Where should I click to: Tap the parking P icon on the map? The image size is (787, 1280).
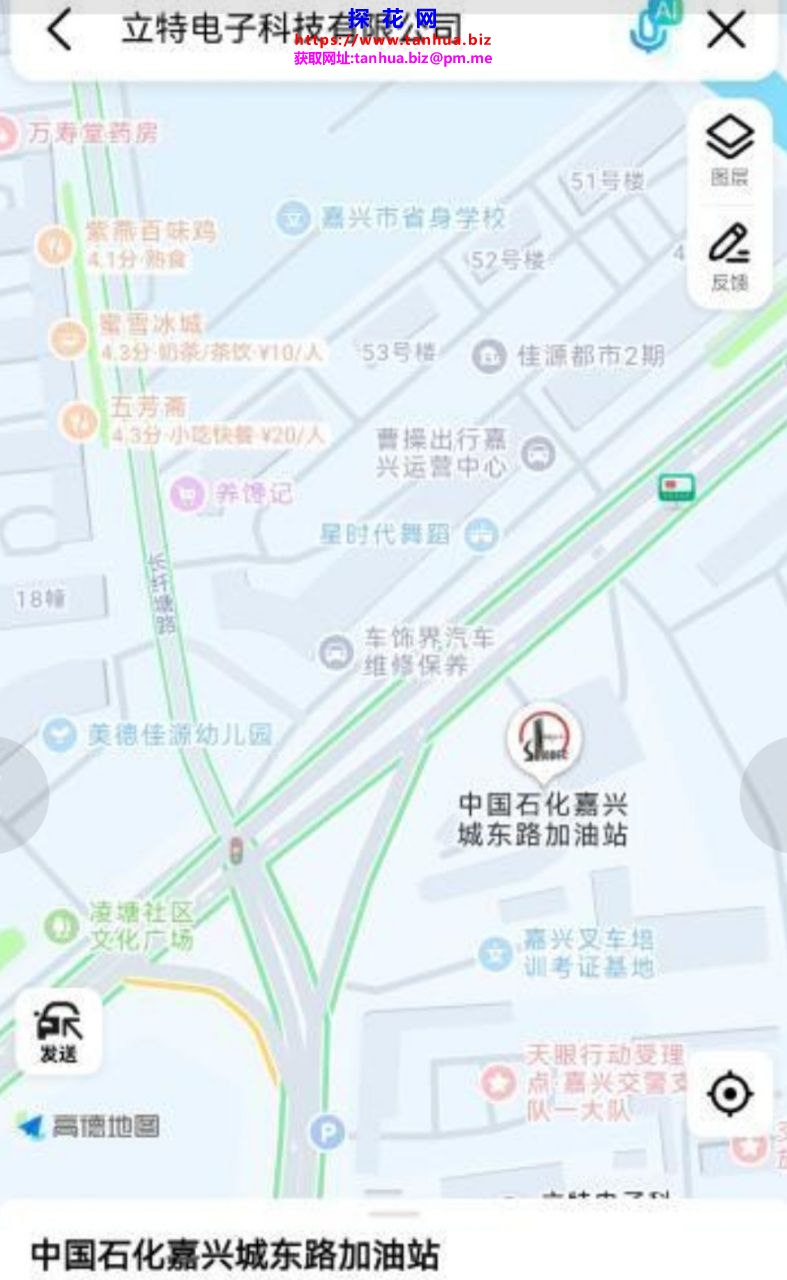tap(326, 1133)
